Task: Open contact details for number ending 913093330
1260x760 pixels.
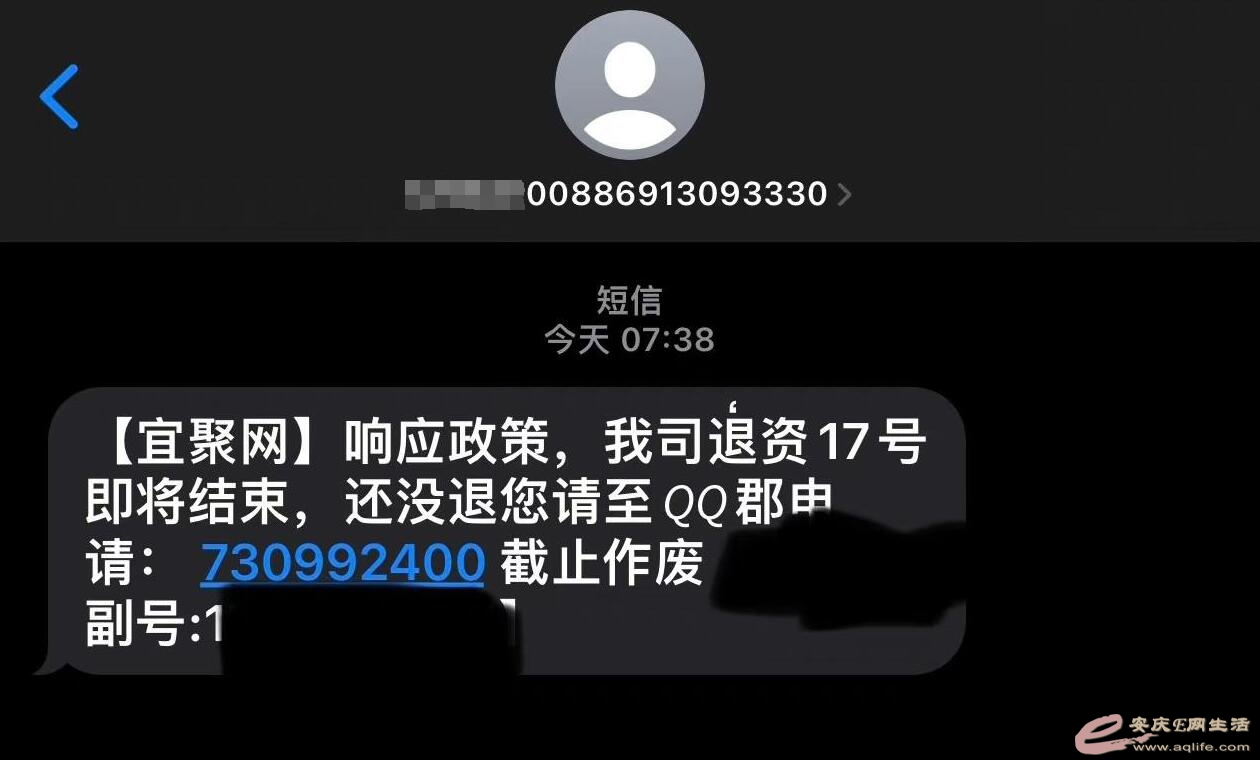Action: click(x=675, y=193)
